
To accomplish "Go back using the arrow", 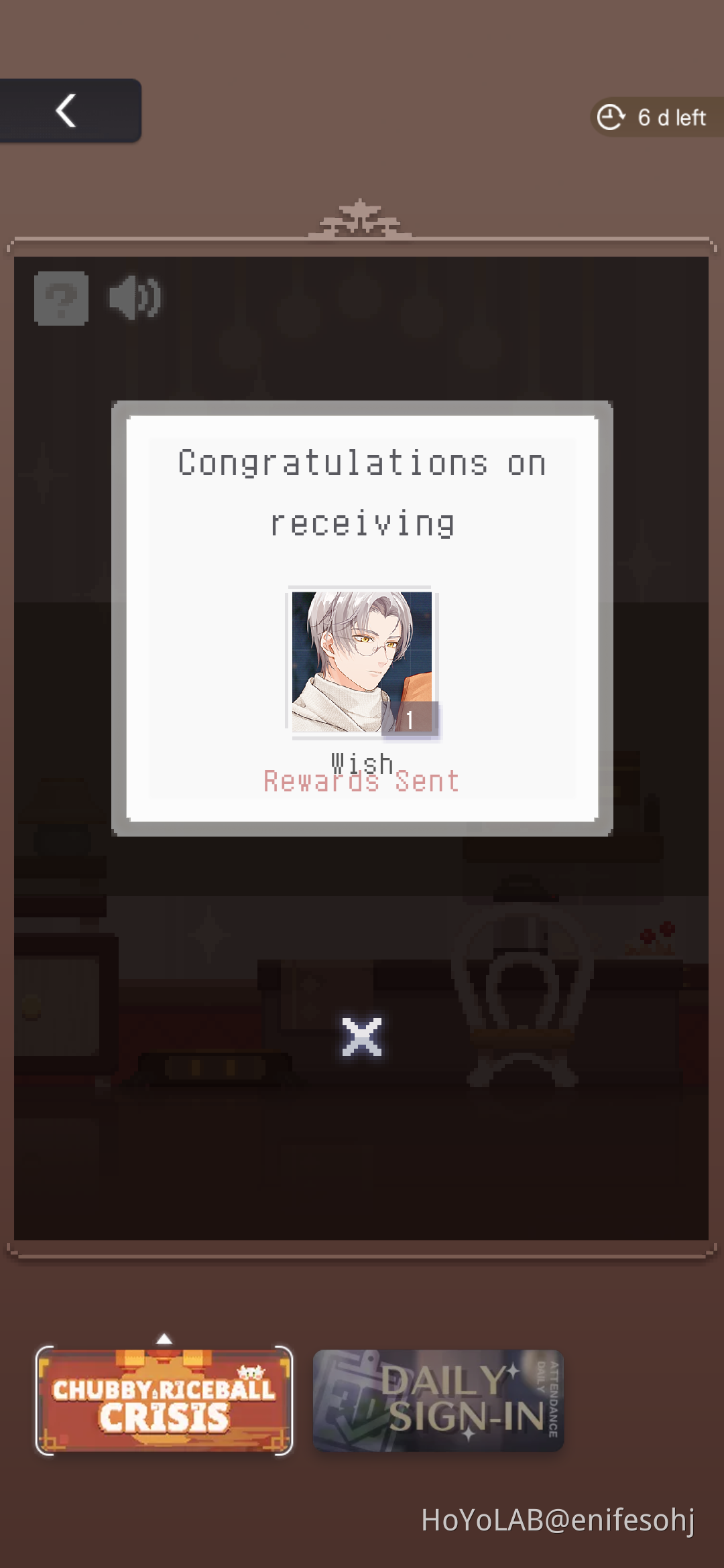I will point(67,111).
